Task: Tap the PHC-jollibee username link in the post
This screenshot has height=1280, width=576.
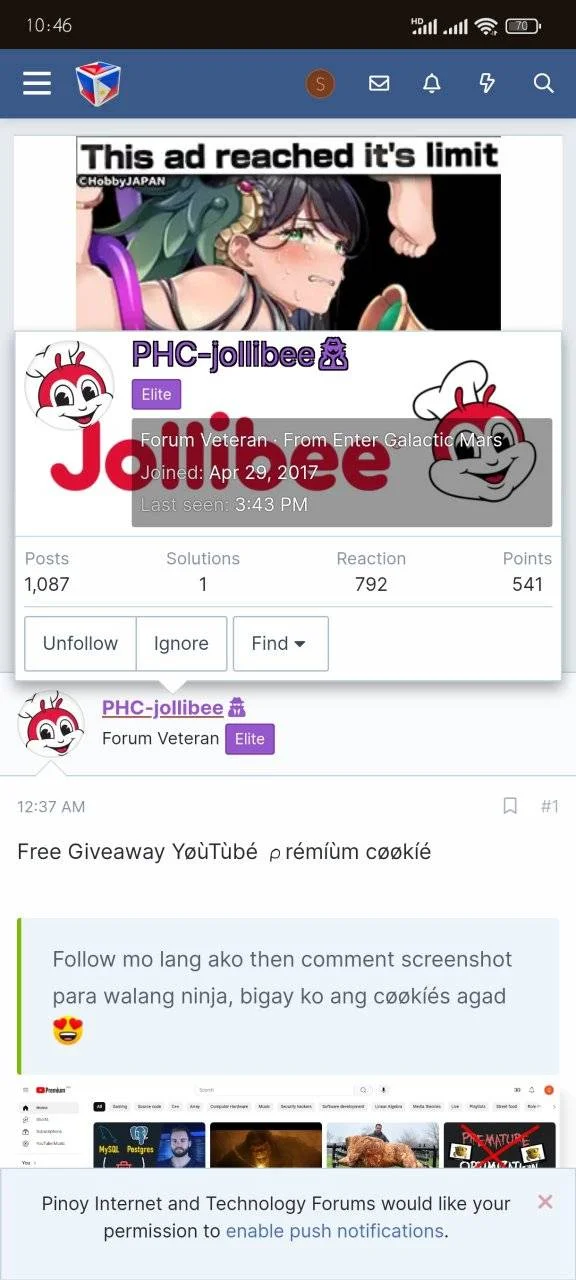Action: (163, 708)
